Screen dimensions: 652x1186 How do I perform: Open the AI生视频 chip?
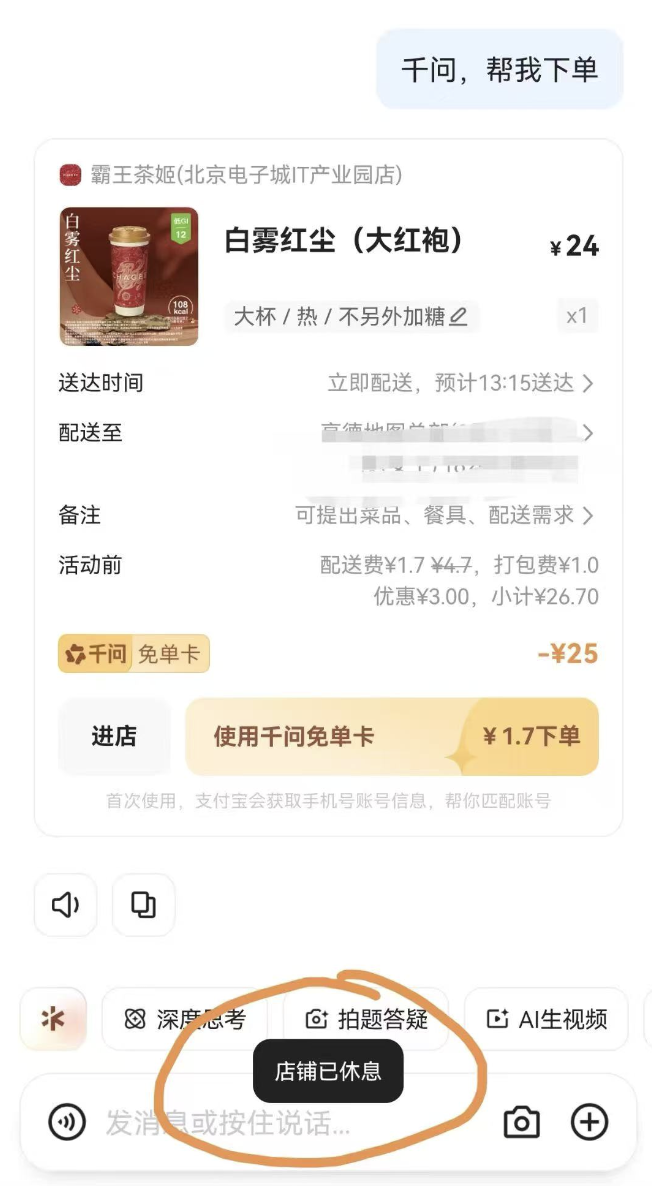click(547, 1019)
